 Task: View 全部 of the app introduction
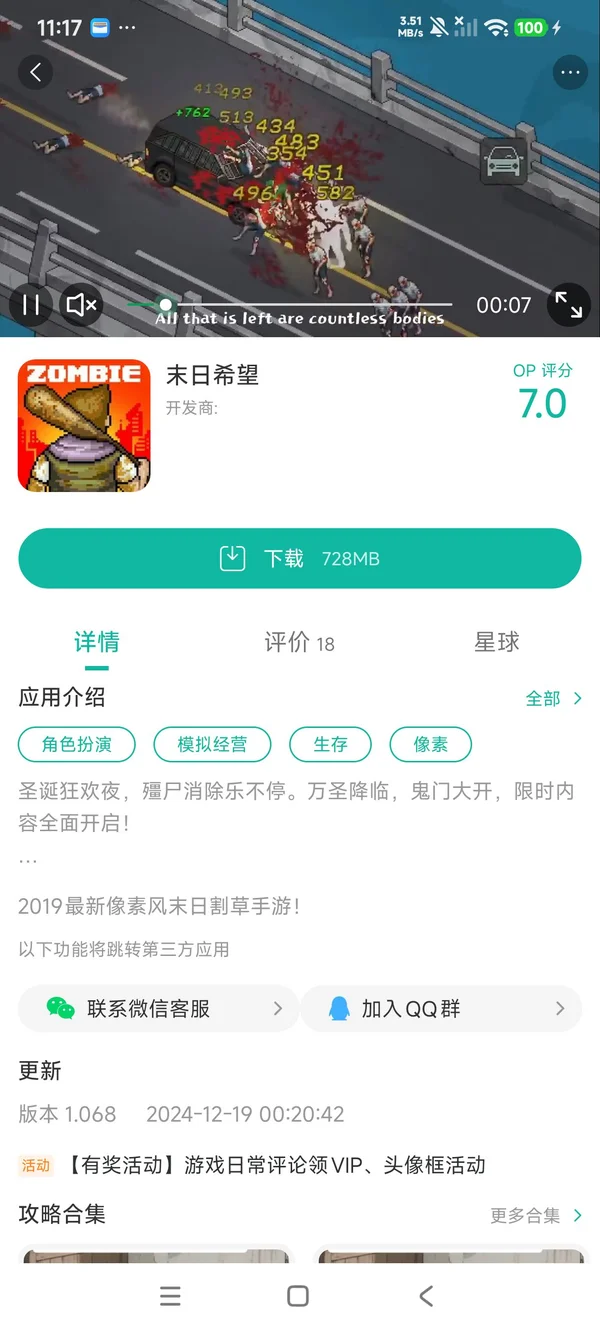pyautogui.click(x=553, y=699)
